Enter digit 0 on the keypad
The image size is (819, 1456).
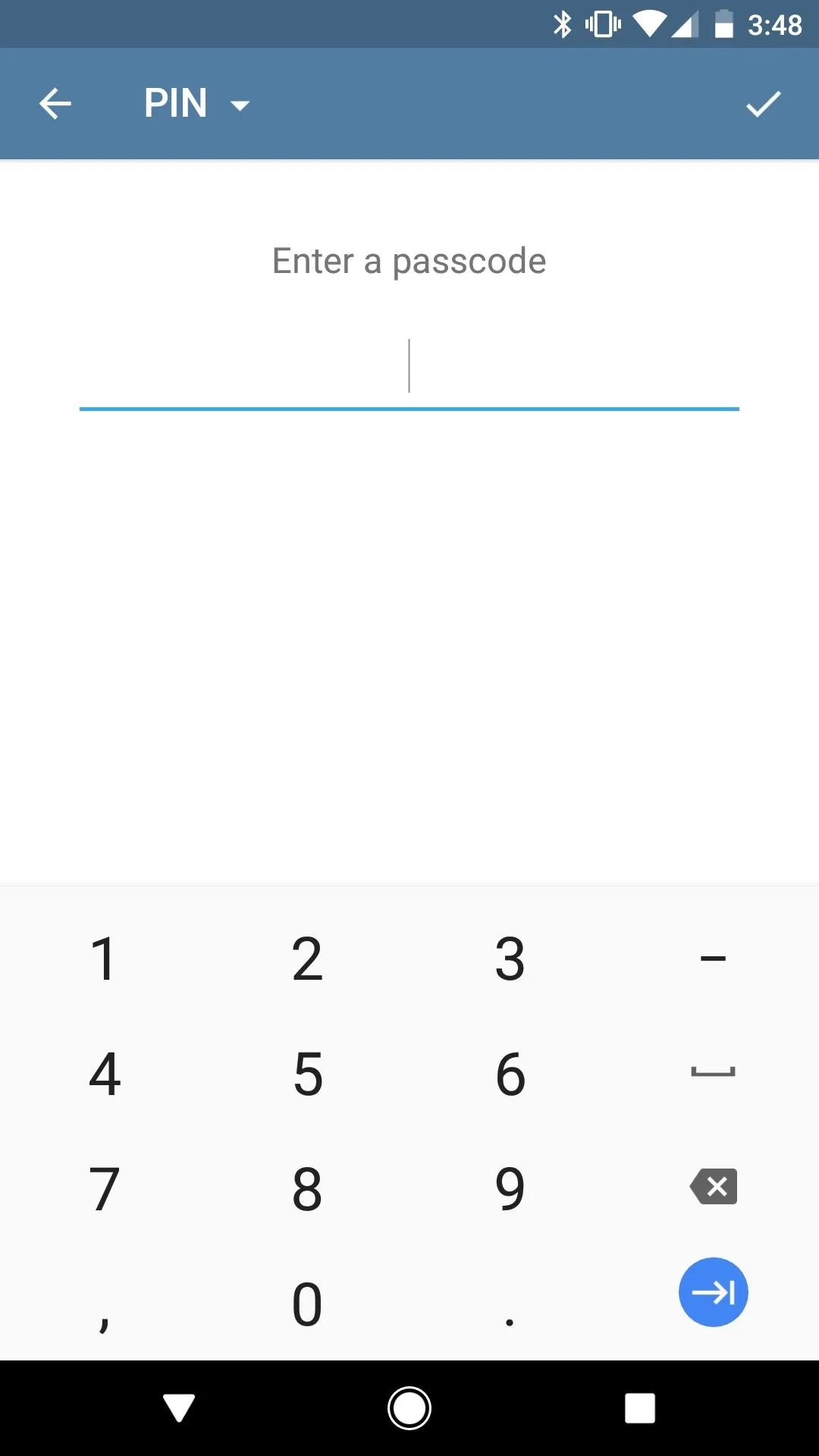[307, 1304]
